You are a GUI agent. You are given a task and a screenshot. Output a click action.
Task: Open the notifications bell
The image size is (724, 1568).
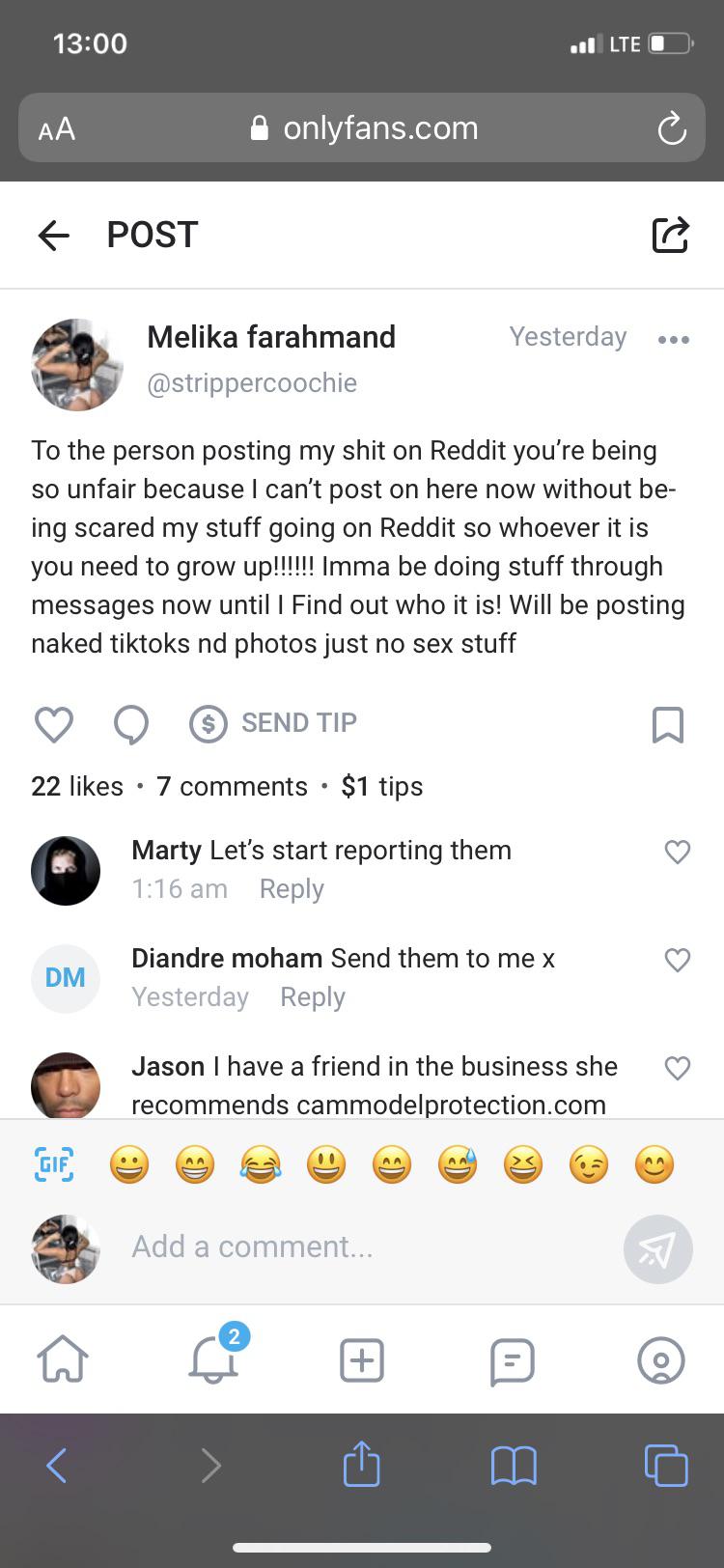point(212,1360)
